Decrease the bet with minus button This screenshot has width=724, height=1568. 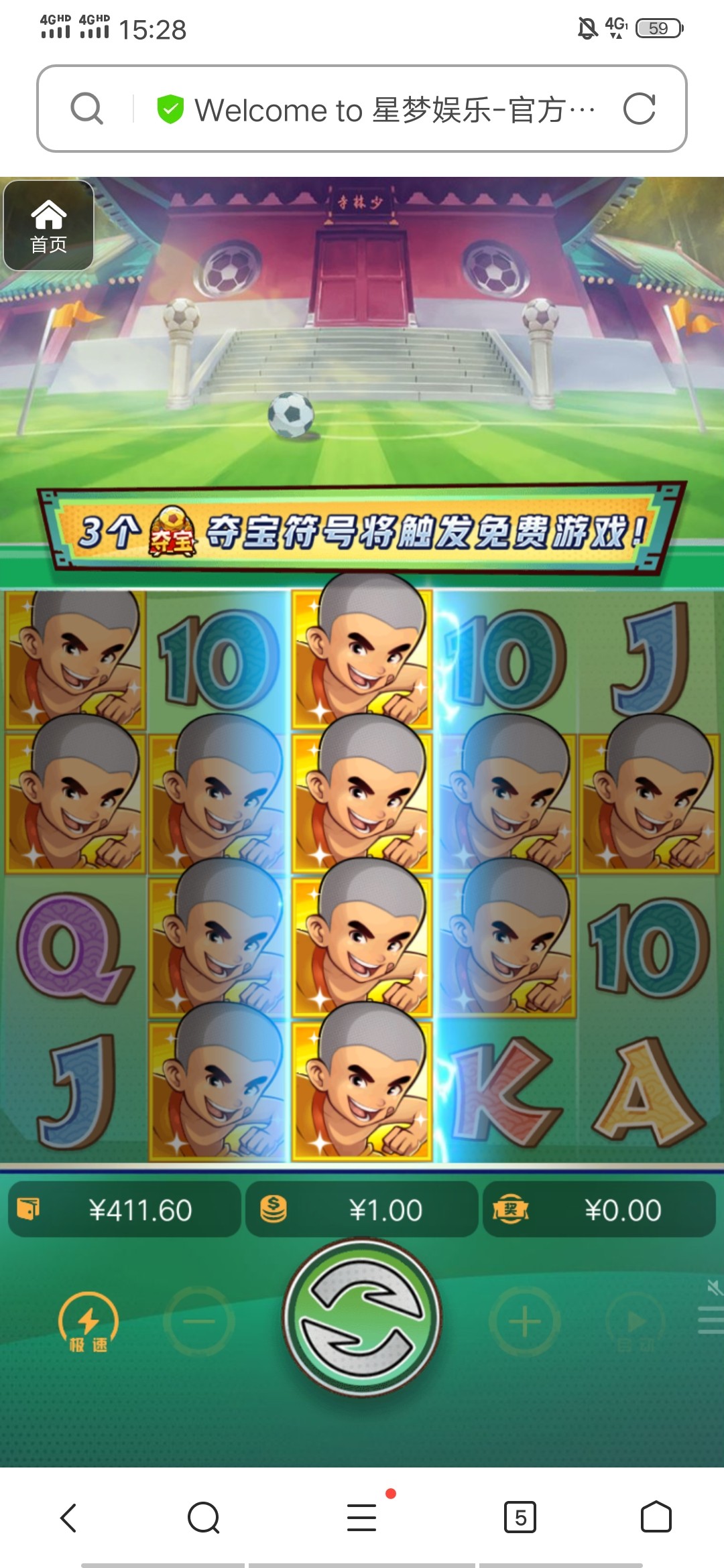[199, 1321]
